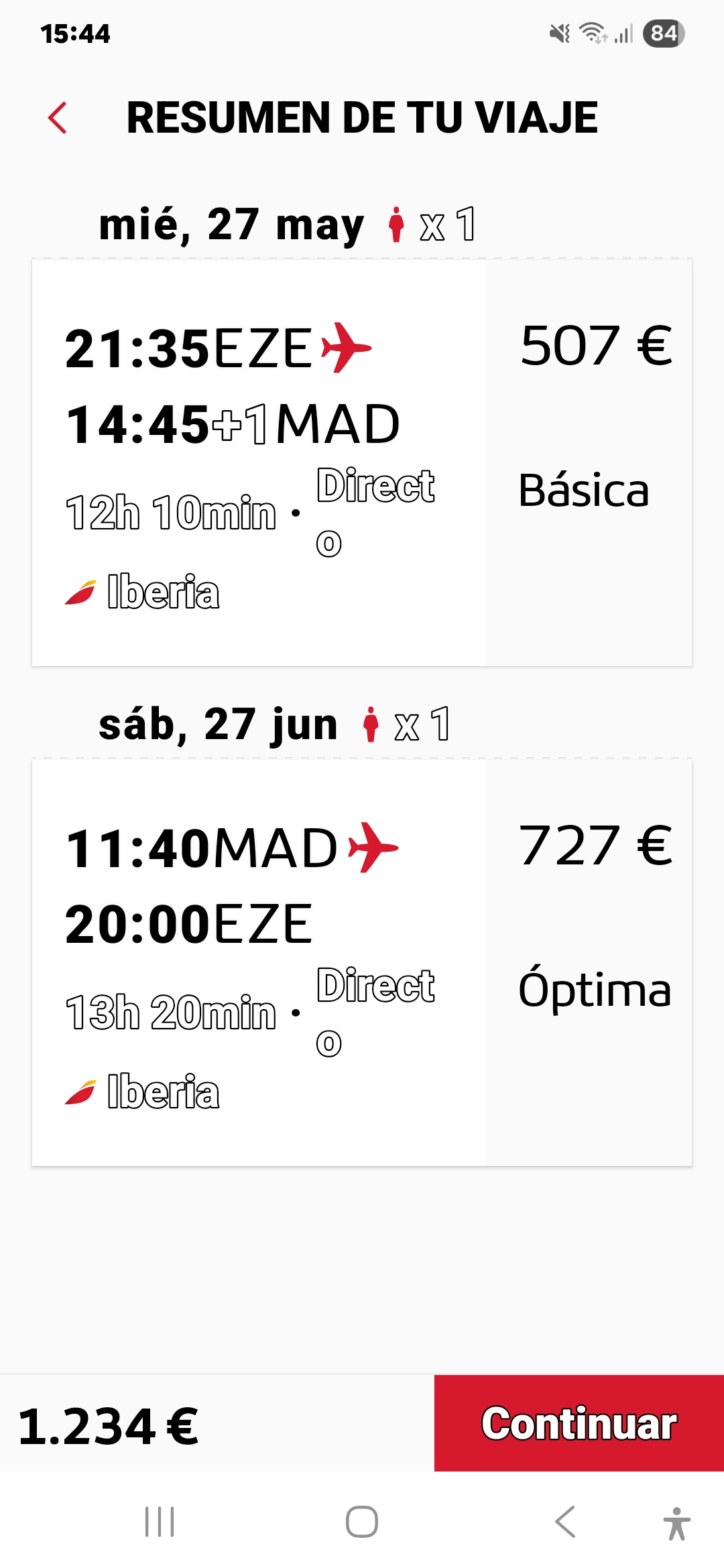Click the passenger icon next to 27 may

click(396, 225)
